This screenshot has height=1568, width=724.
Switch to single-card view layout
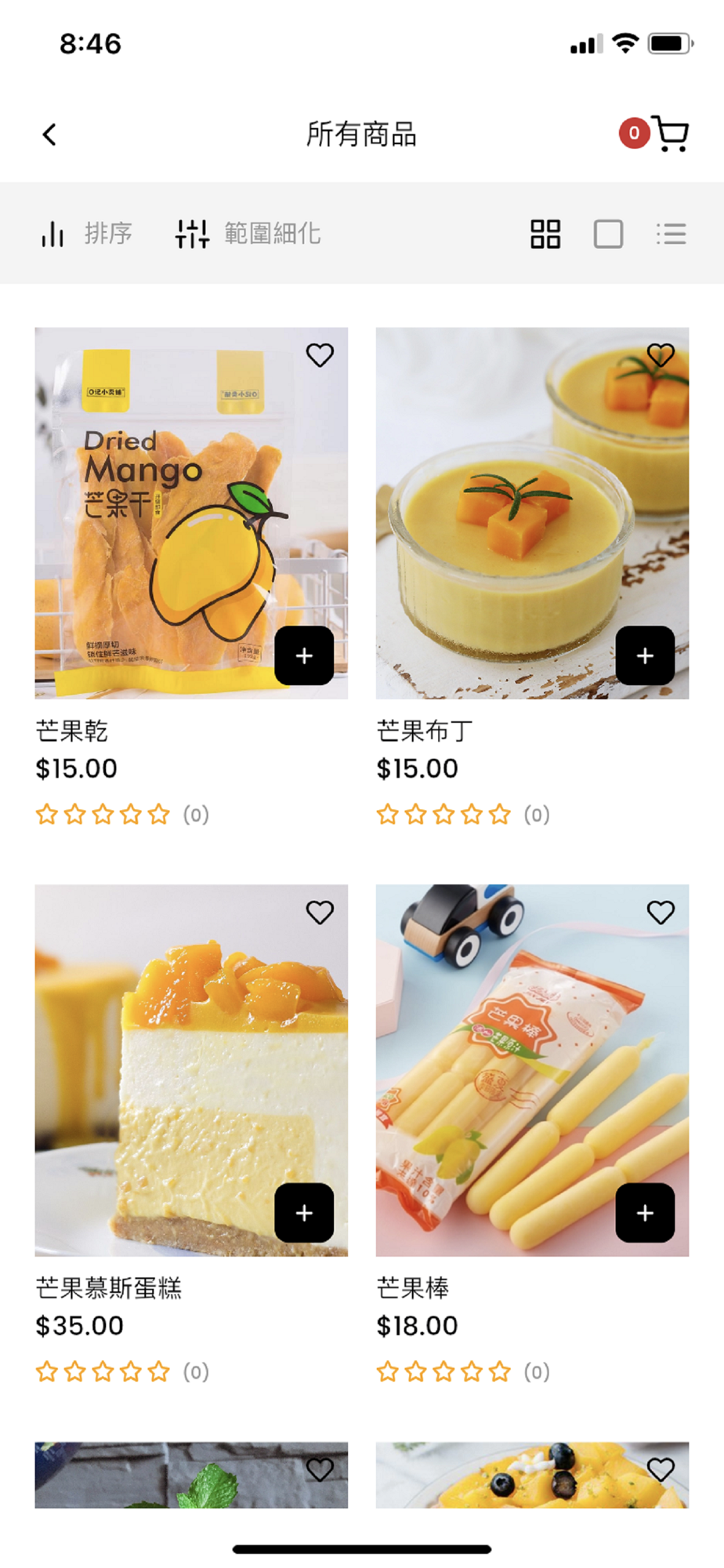coord(609,234)
